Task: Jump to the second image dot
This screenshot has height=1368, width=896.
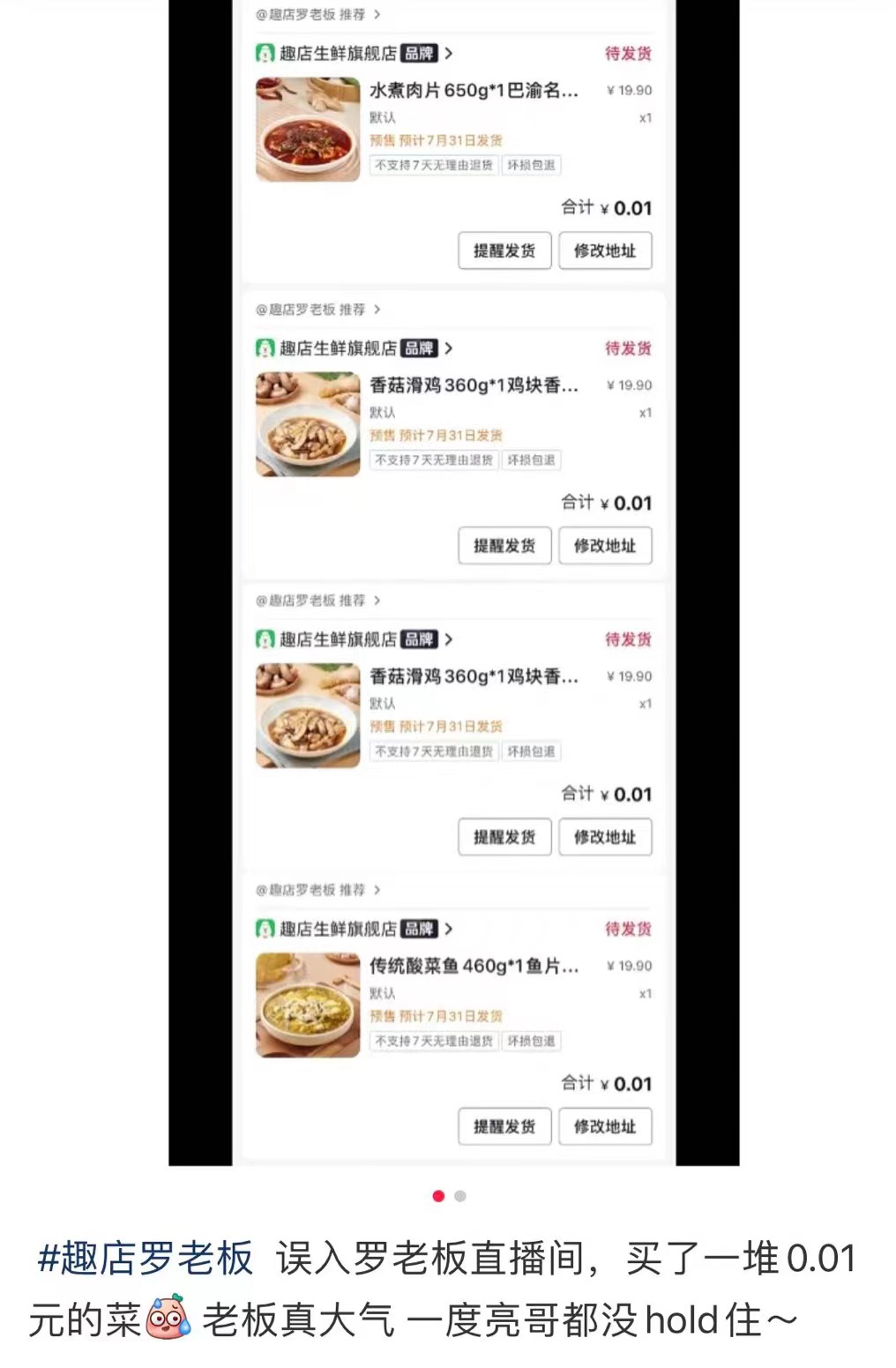Action: pos(460,1196)
